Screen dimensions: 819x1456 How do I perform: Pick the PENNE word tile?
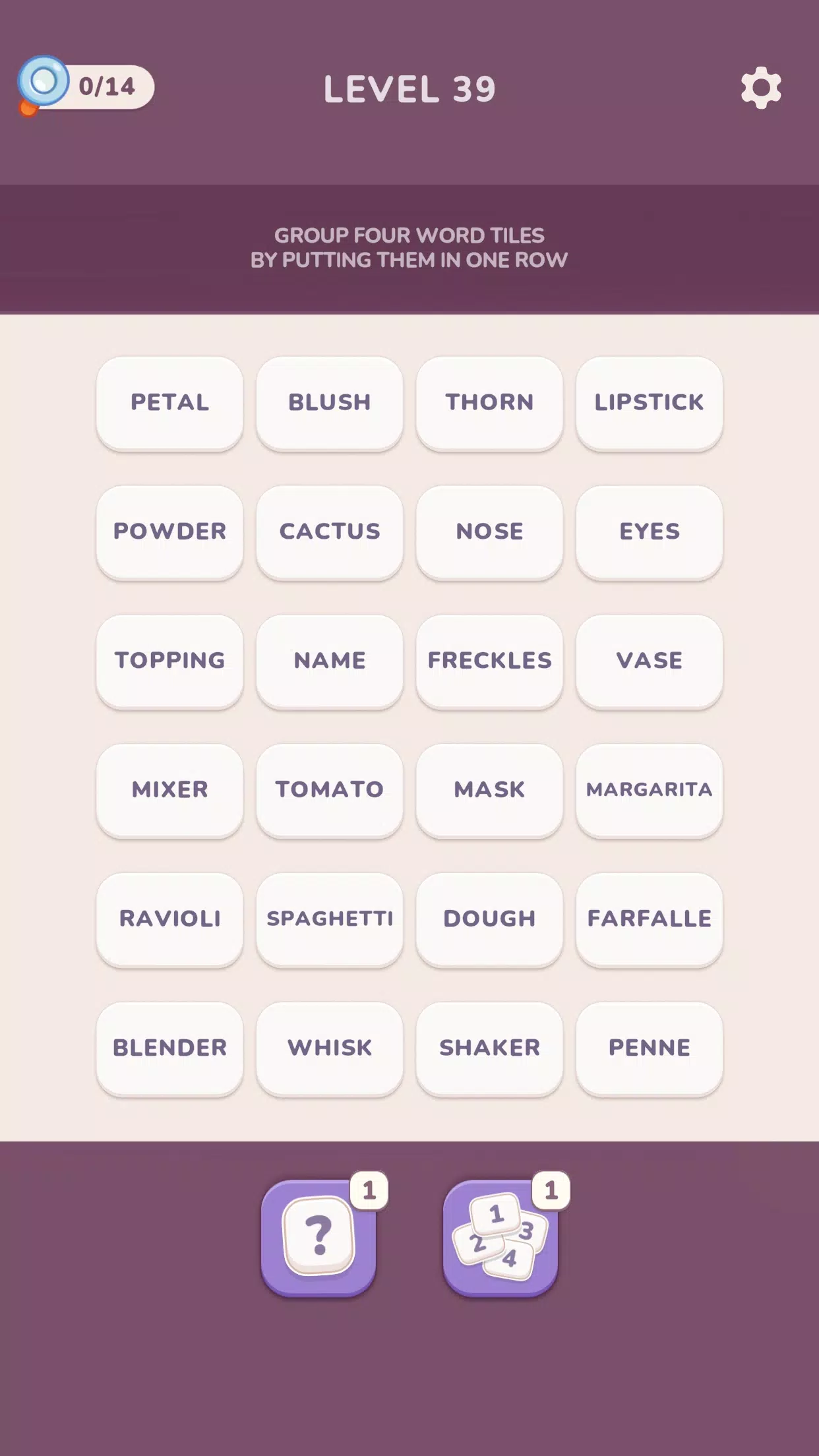(650, 1047)
